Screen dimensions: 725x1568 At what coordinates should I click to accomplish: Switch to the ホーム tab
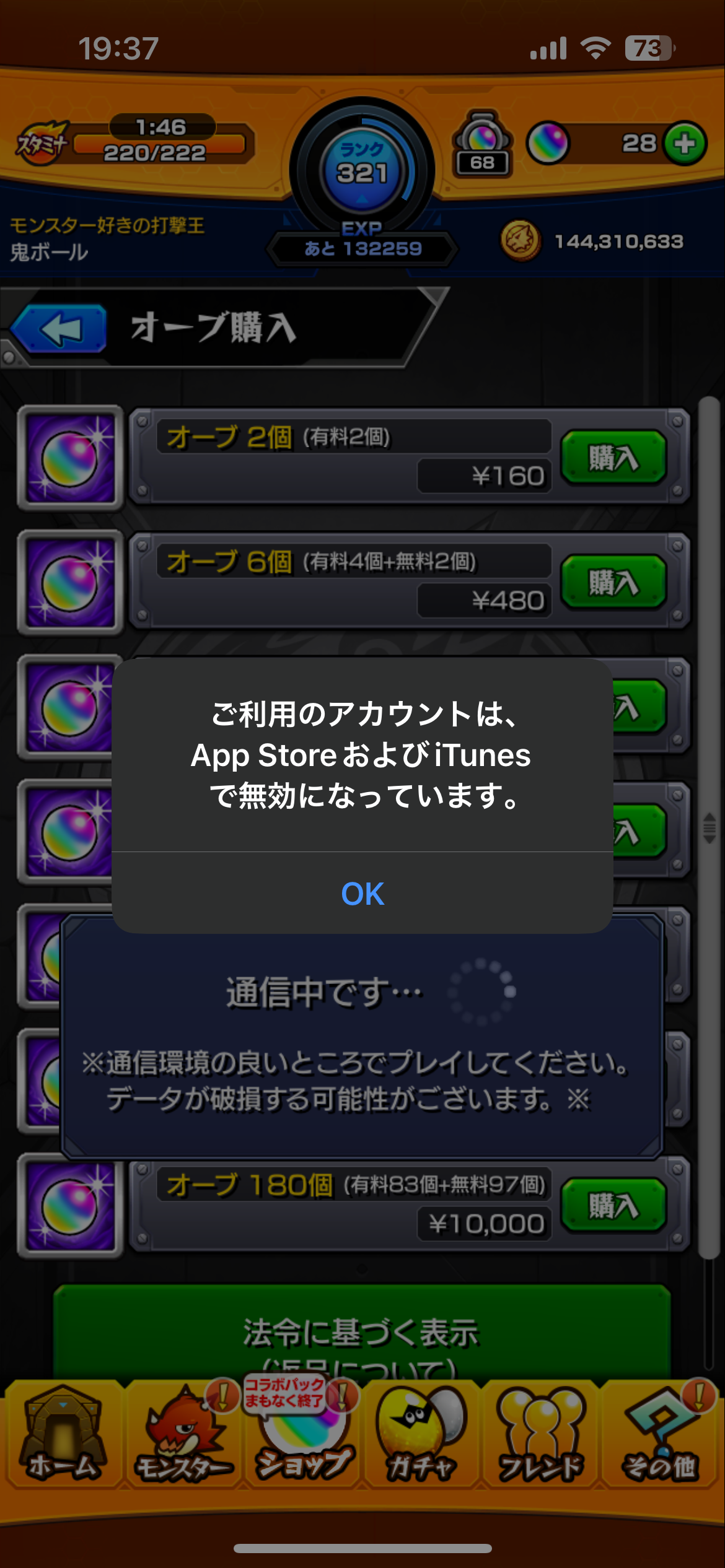pos(62,1437)
